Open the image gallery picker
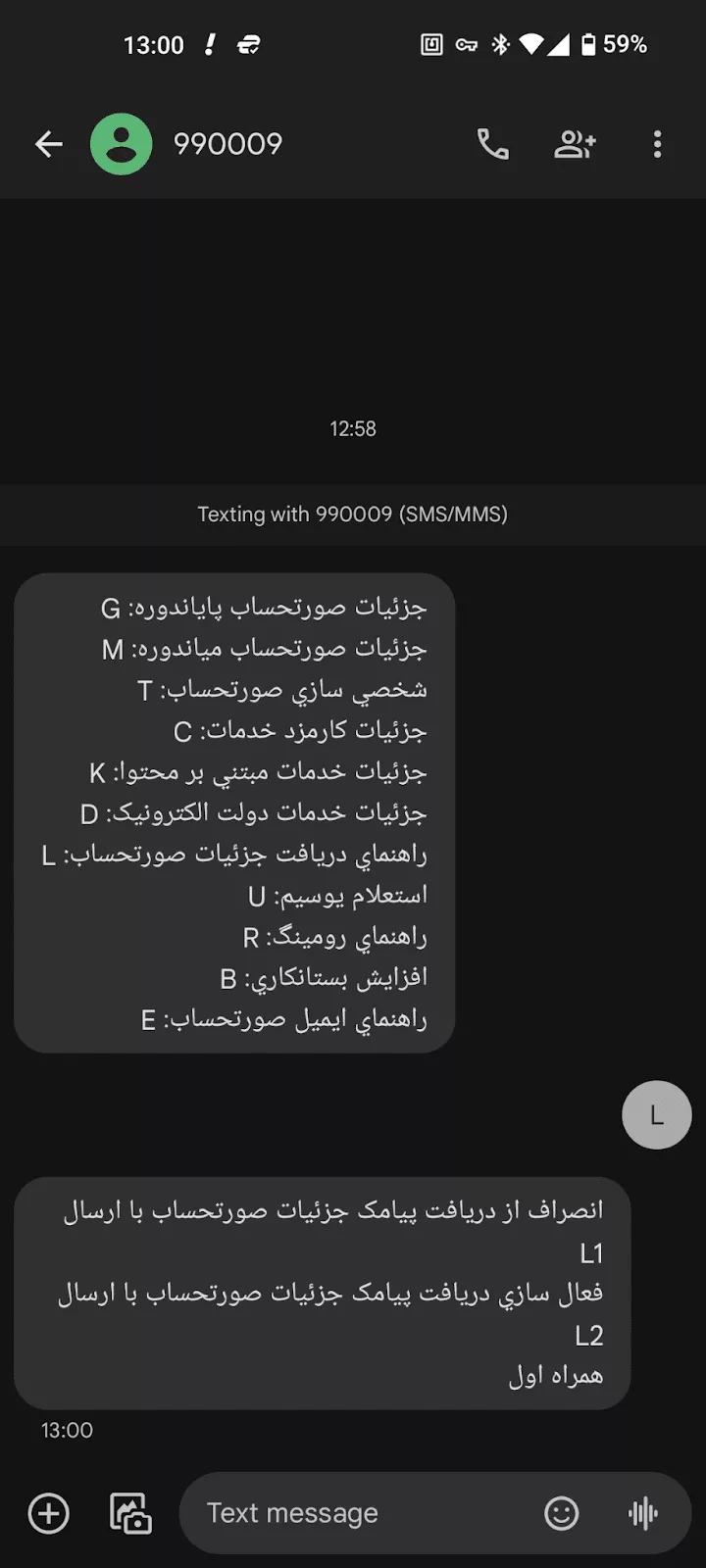This screenshot has width=706, height=1568. tap(129, 1513)
